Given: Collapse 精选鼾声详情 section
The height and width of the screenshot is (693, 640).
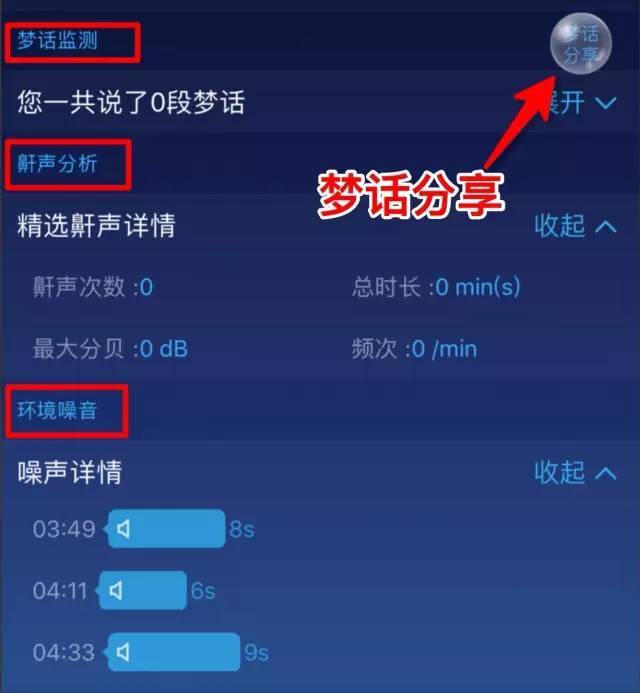Looking at the screenshot, I should click(x=576, y=226).
